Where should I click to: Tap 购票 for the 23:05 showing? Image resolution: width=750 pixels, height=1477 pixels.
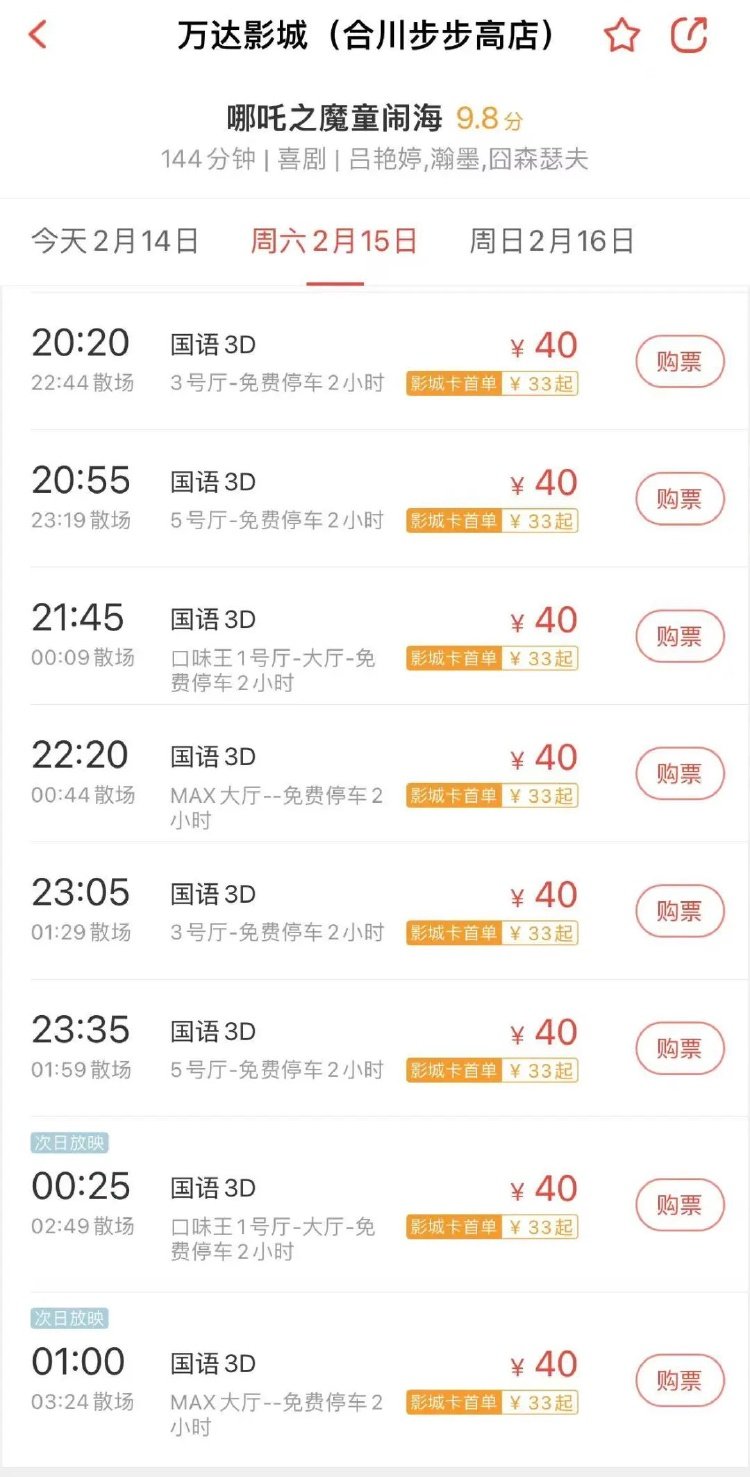[x=680, y=911]
